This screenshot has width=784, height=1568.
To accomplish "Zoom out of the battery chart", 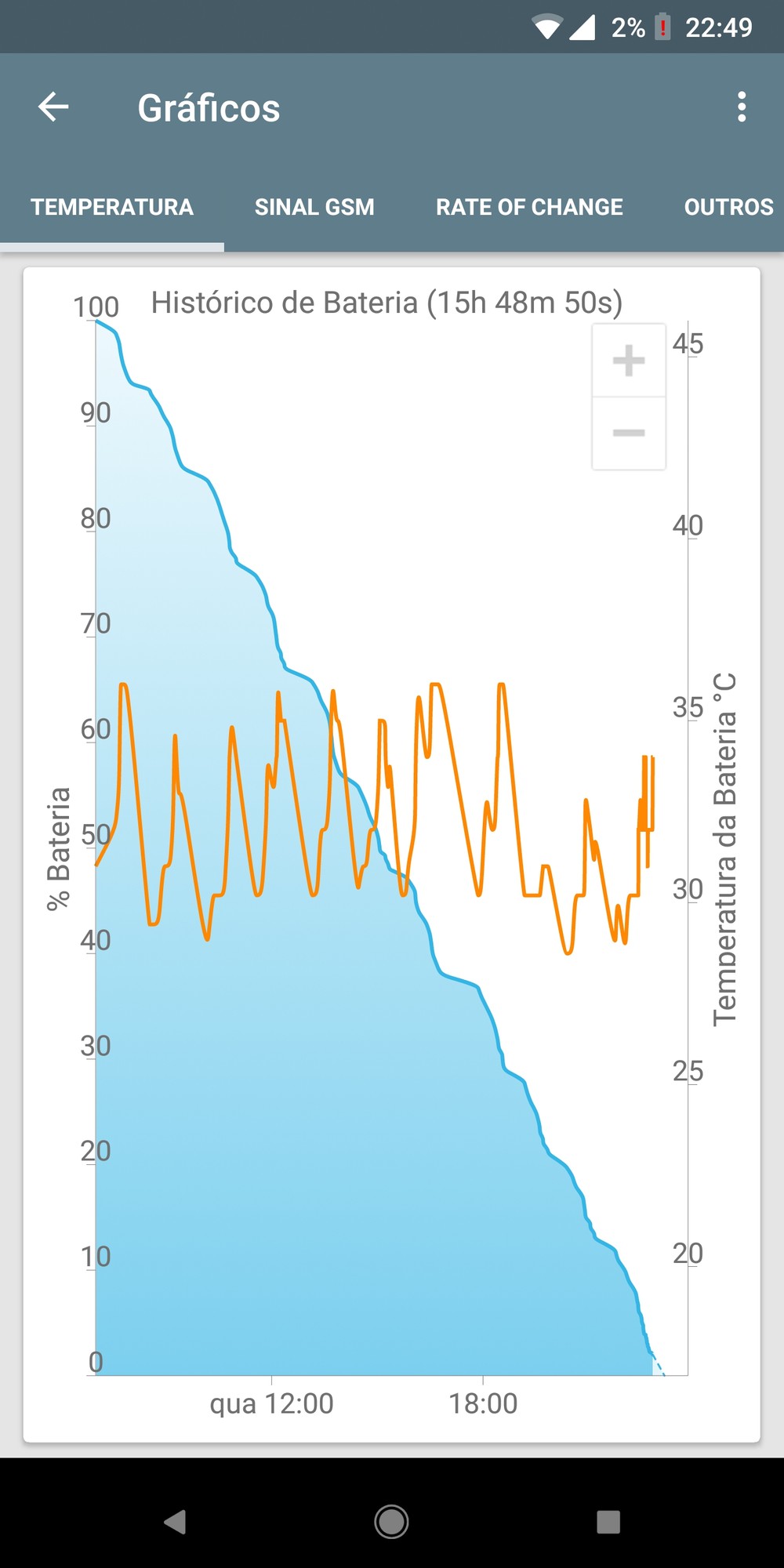I will tap(629, 433).
